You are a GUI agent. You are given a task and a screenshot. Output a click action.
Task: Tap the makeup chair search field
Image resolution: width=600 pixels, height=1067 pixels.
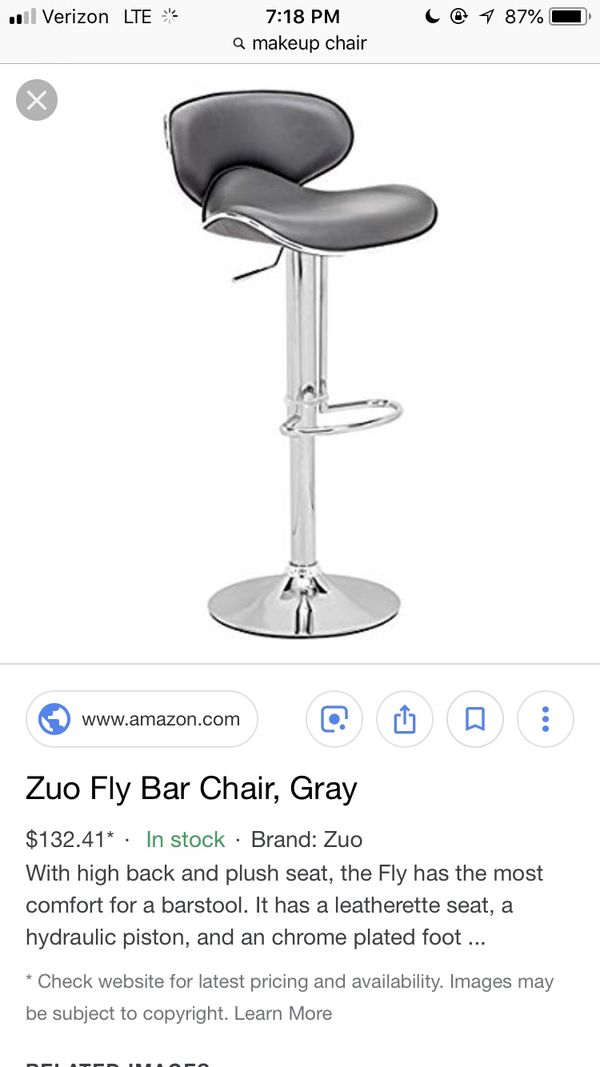300,43
